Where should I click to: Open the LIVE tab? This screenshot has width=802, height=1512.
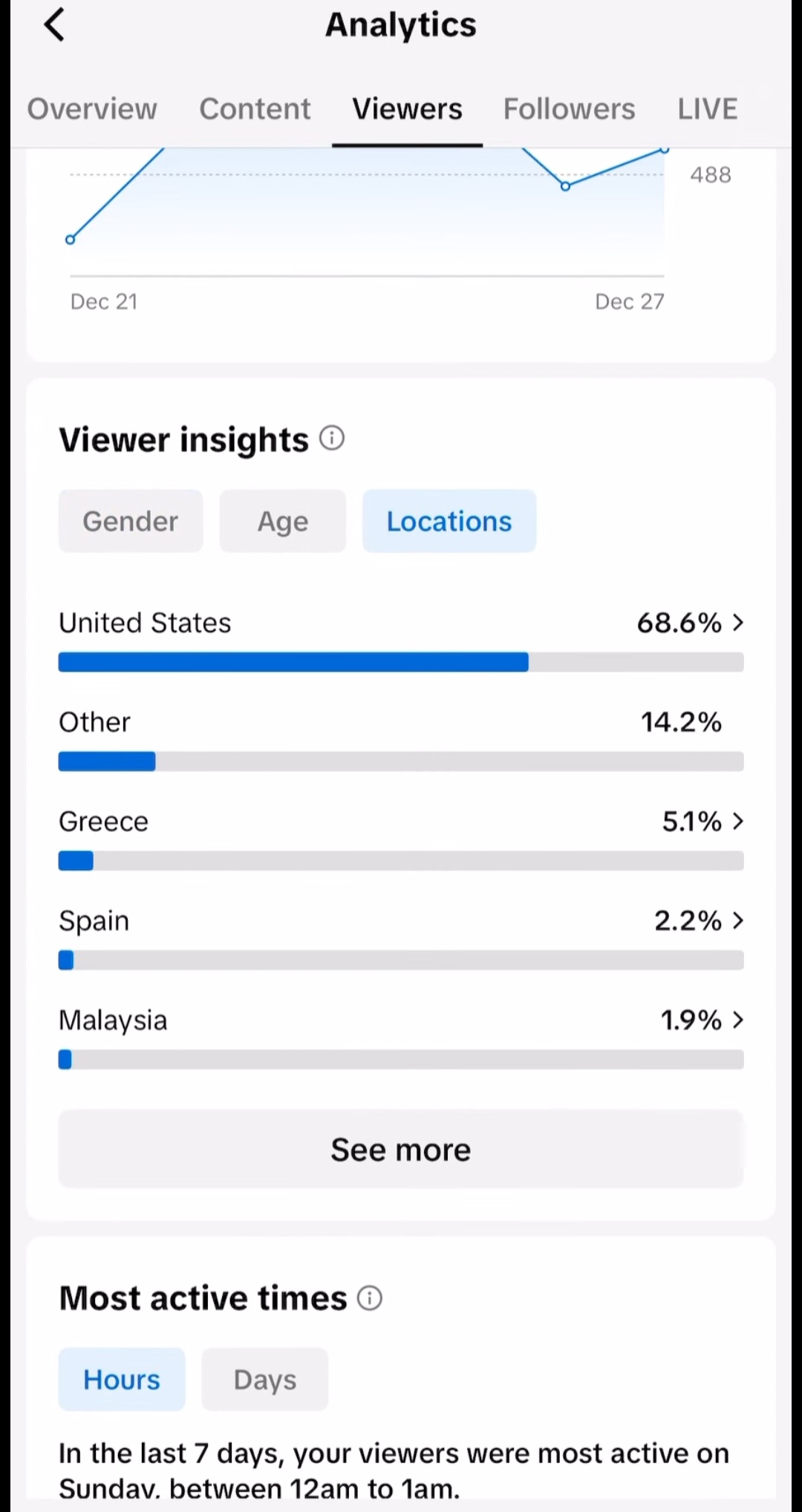(x=707, y=109)
